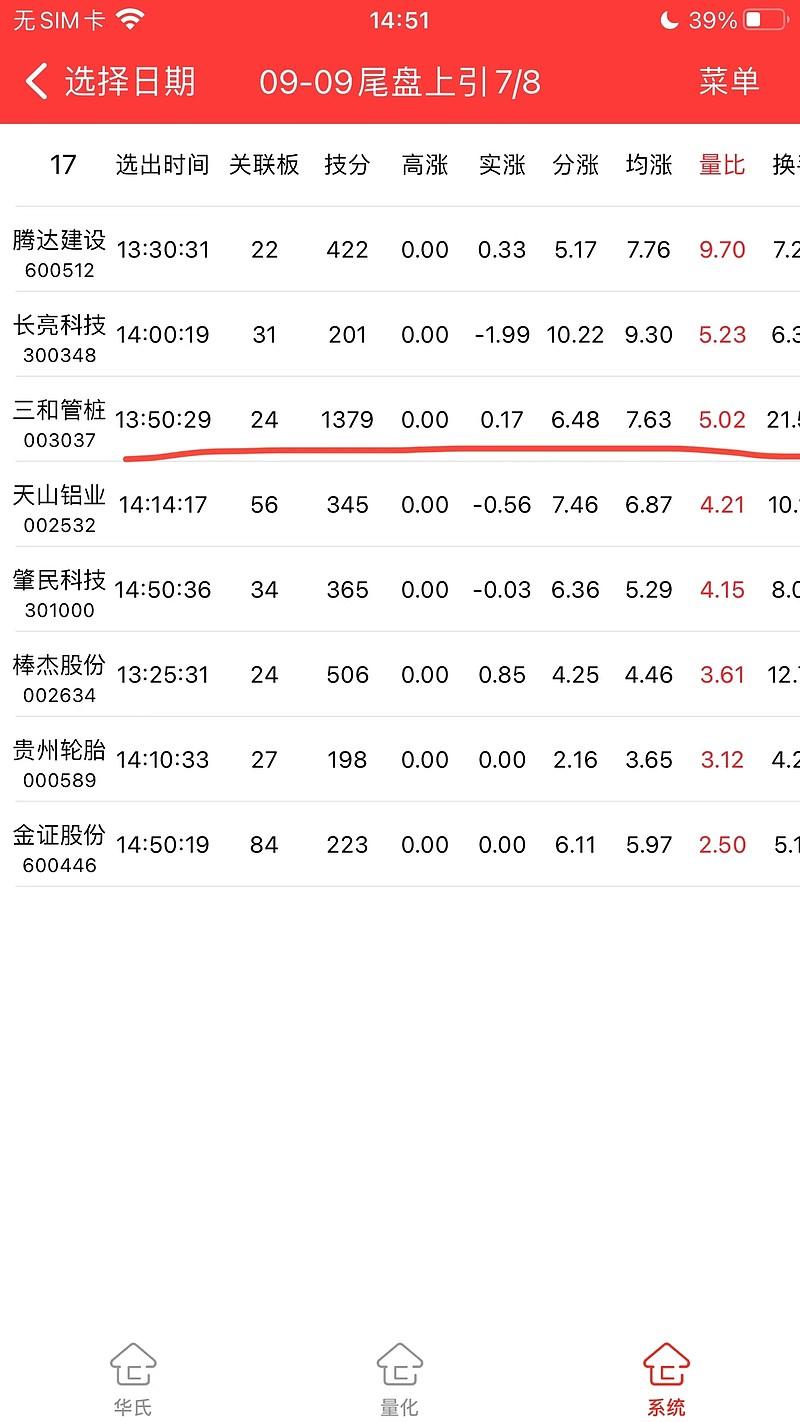Open the 长亮科技 stock row
This screenshot has width=800, height=1422.
(400, 335)
